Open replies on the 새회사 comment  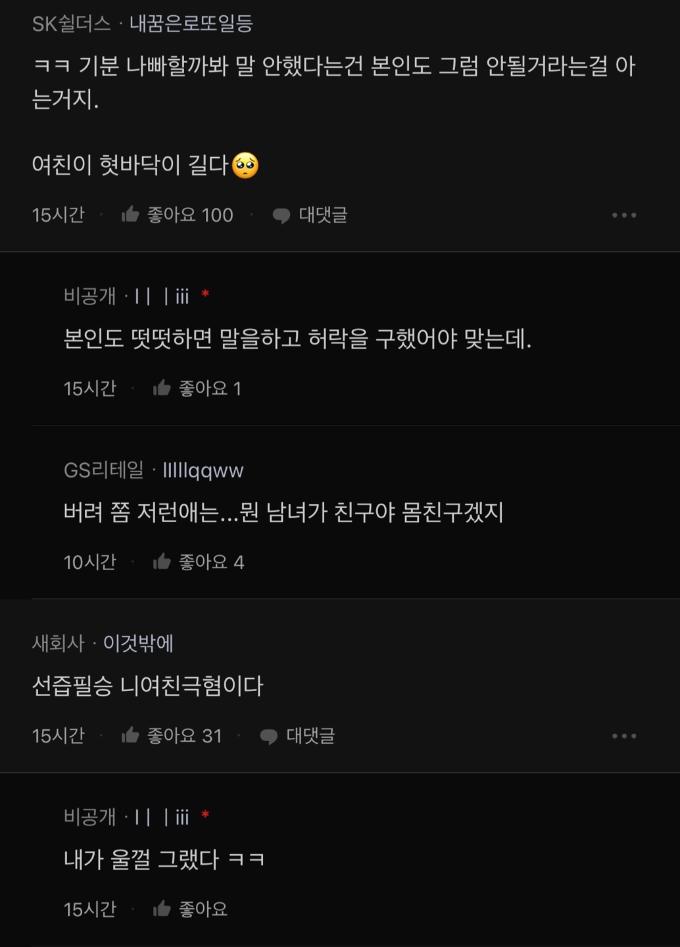[x=297, y=736]
